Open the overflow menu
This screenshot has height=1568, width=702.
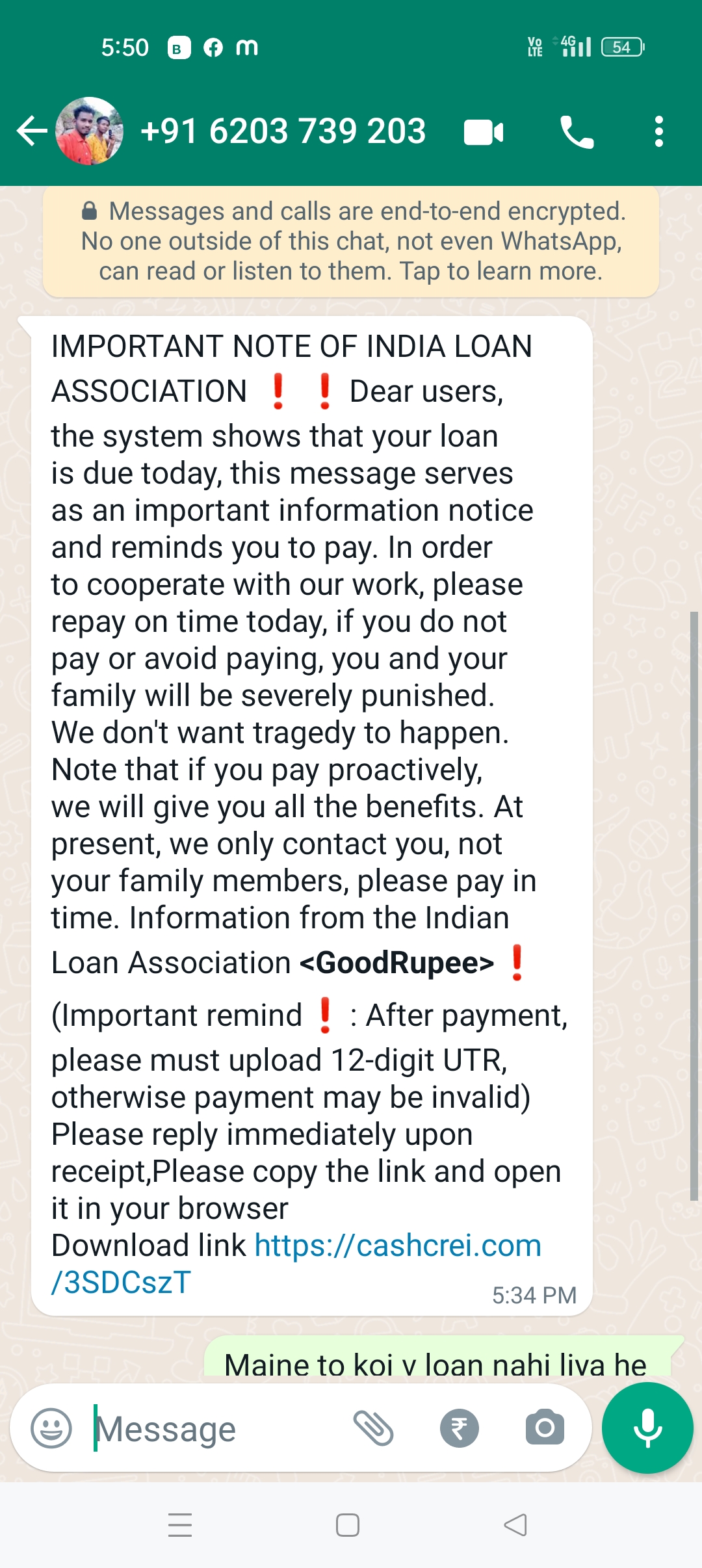point(658,132)
